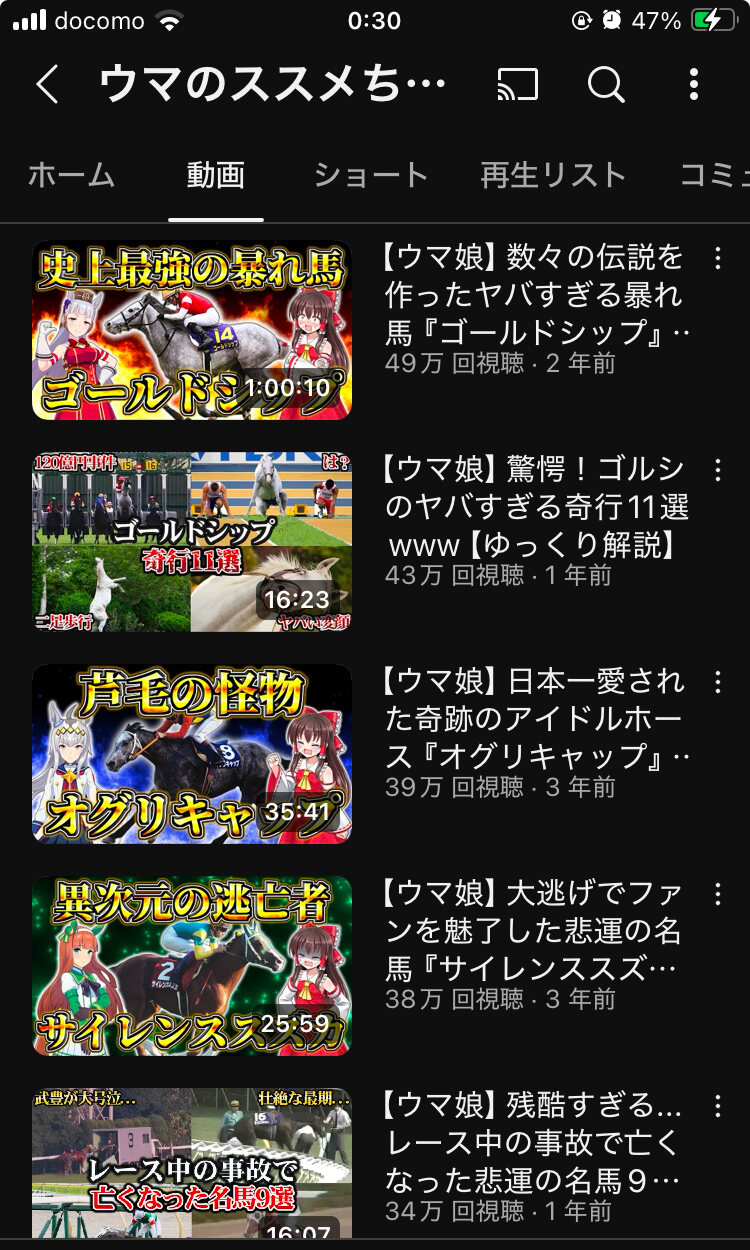This screenshot has height=1250, width=750.
Task: Play the ゴルシ 奇行11選 video
Action: point(192,542)
